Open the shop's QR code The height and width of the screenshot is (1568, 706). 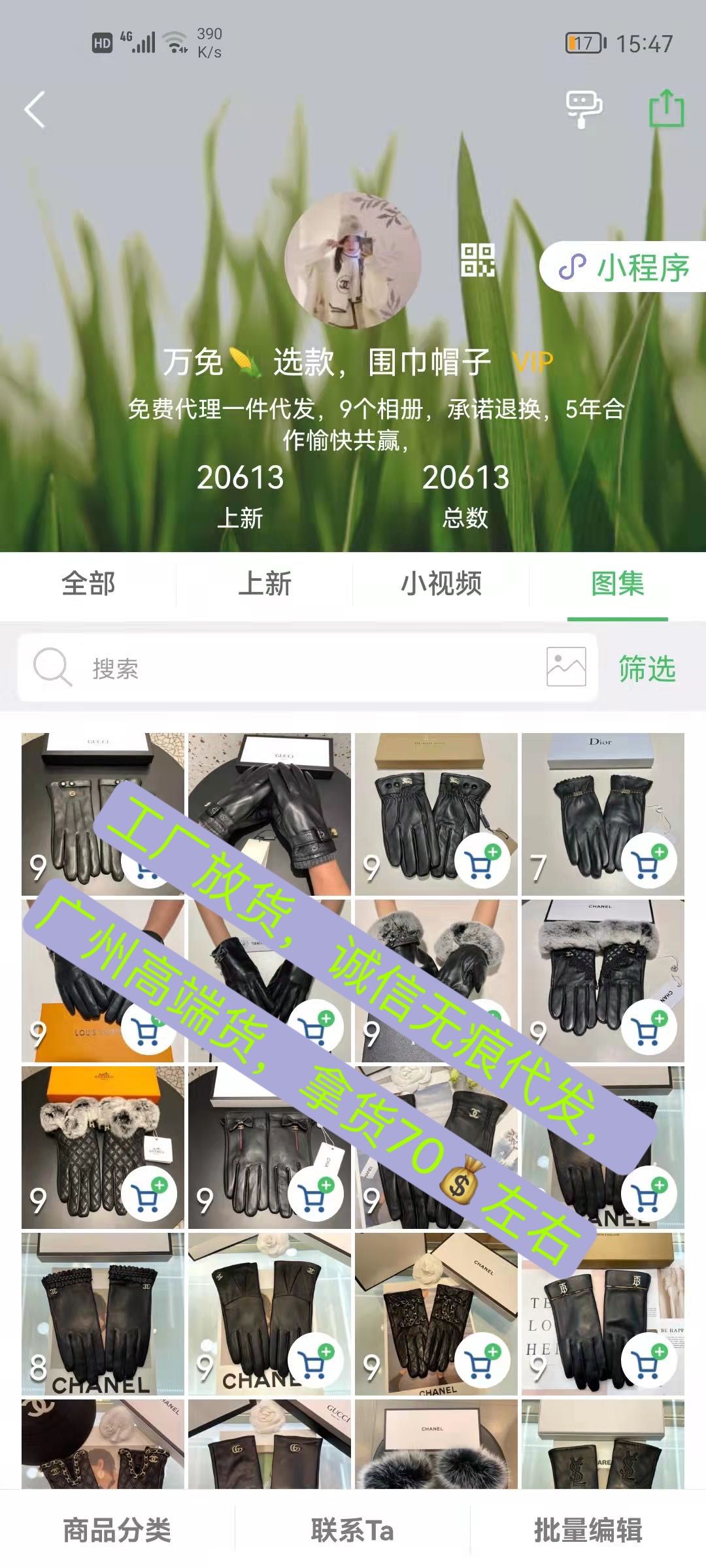[478, 260]
